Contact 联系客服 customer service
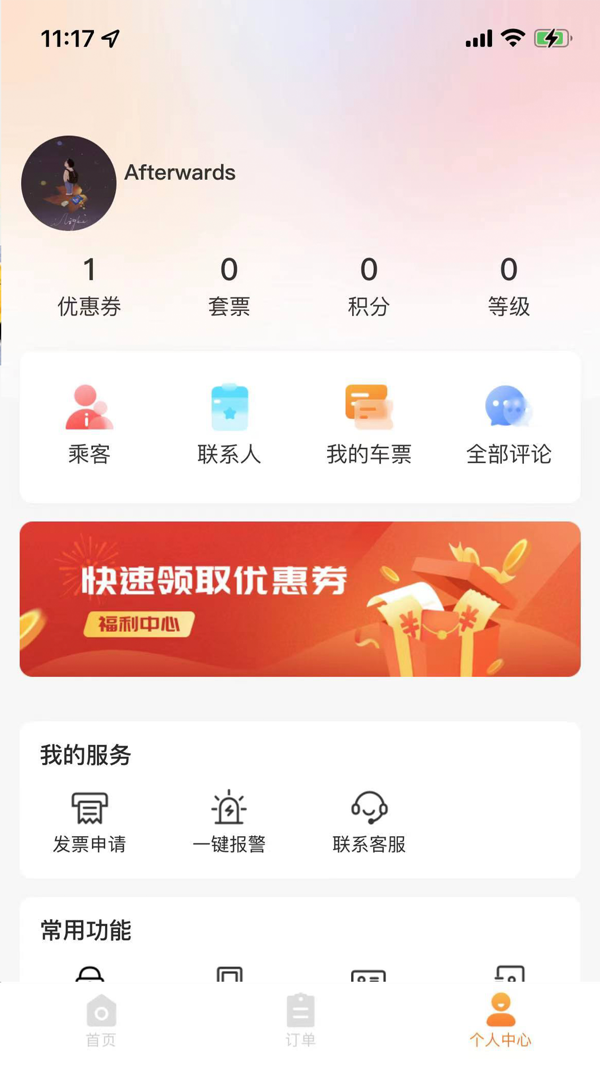Image resolution: width=600 pixels, height=1067 pixels. (x=369, y=822)
